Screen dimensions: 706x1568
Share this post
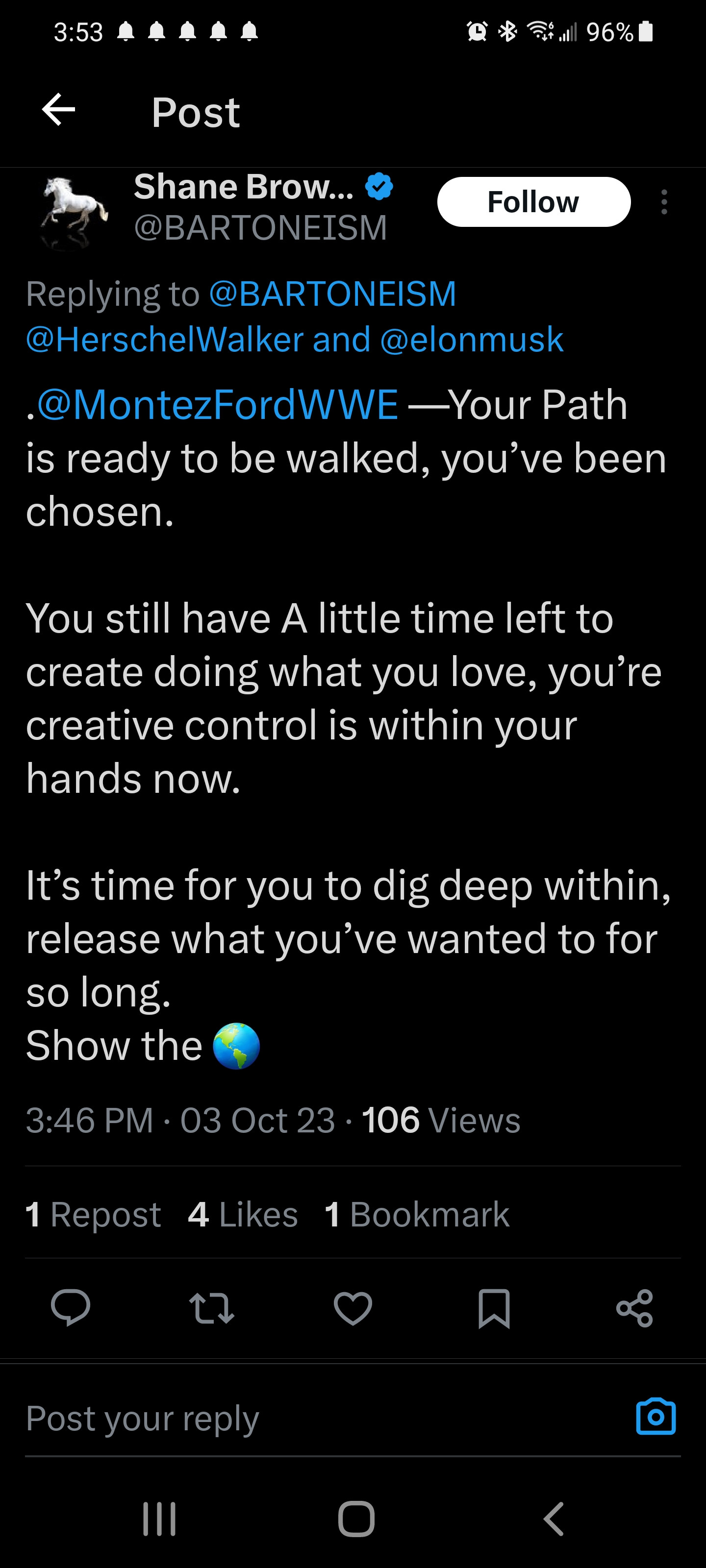click(635, 1308)
